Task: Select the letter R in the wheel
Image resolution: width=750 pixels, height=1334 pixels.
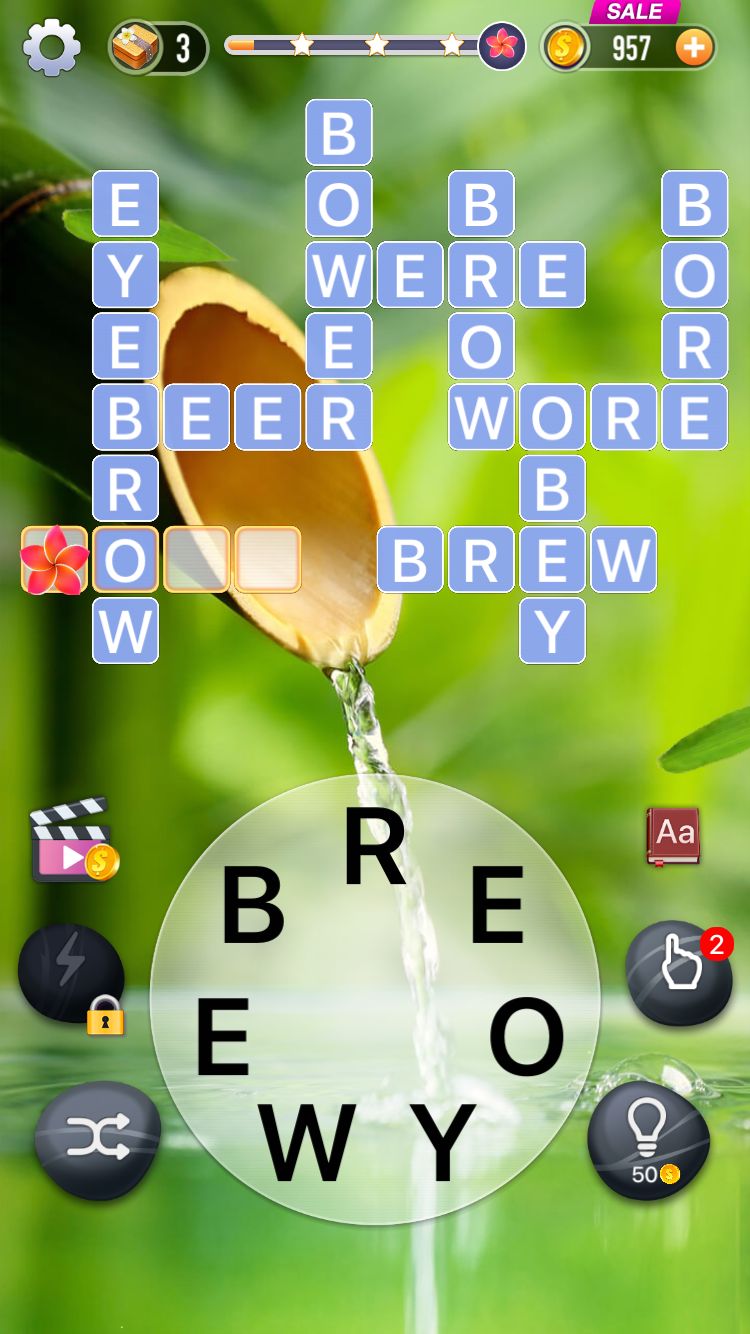Action: pyautogui.click(x=375, y=848)
